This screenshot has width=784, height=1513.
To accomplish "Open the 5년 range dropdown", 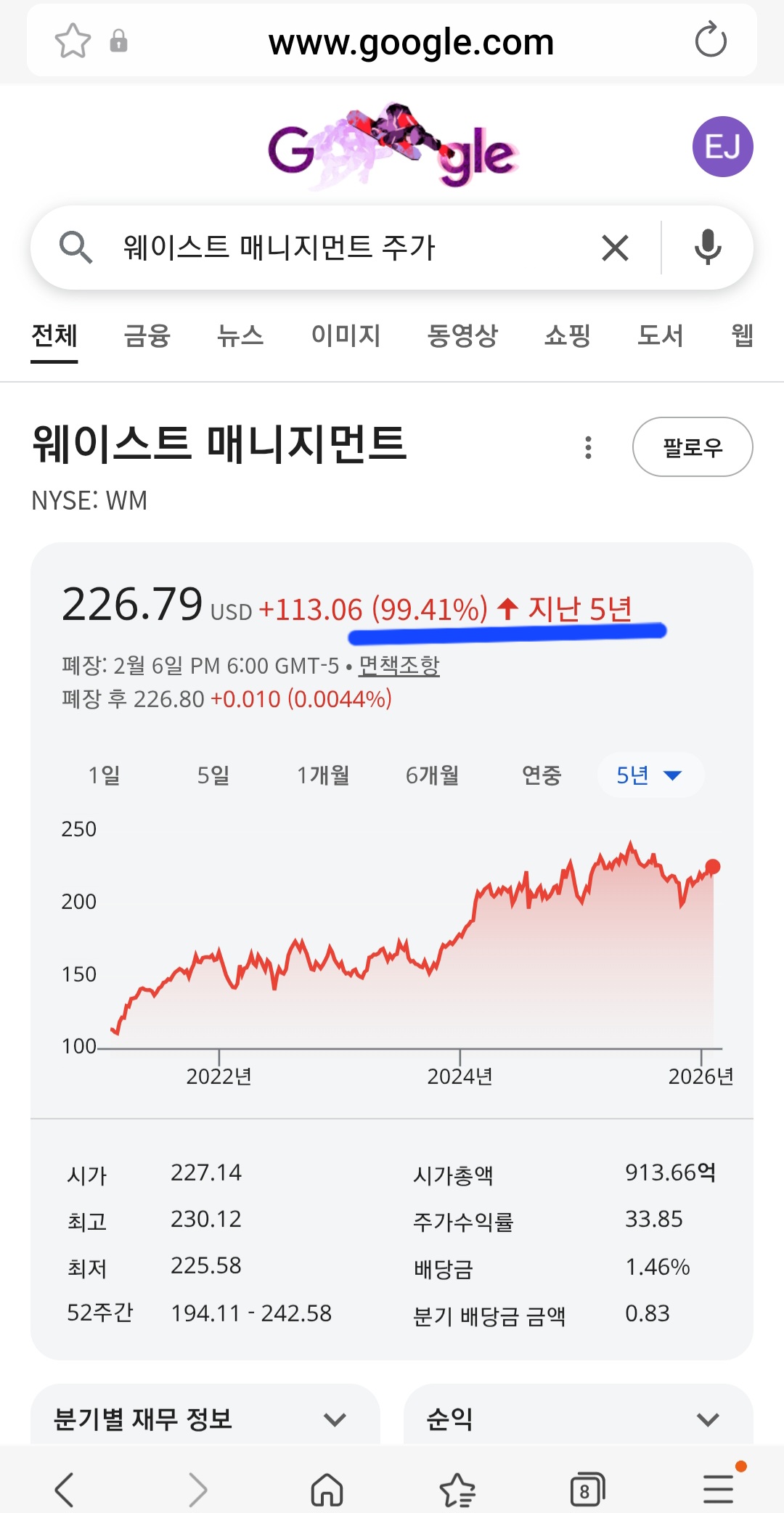I will tap(650, 775).
